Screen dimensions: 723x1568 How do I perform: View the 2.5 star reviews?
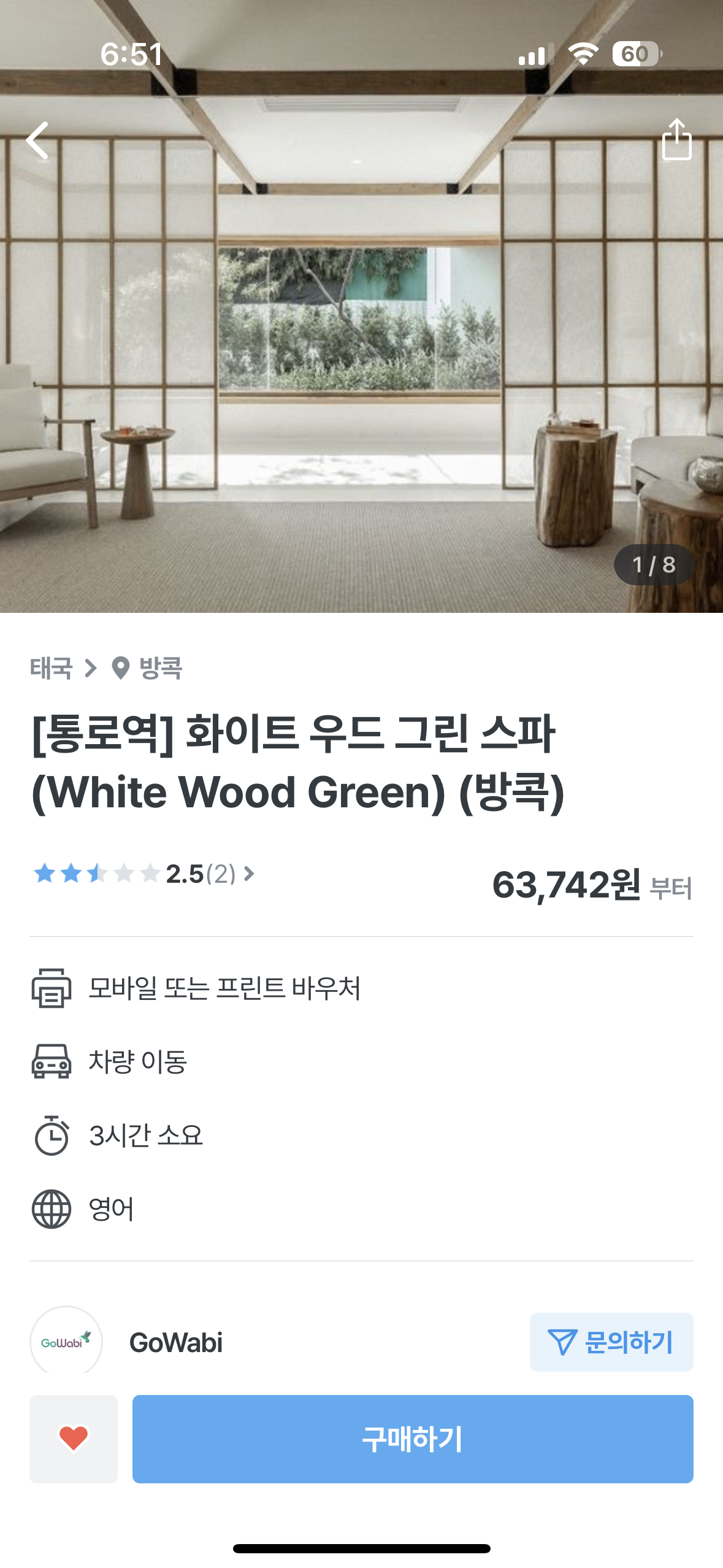[x=144, y=874]
